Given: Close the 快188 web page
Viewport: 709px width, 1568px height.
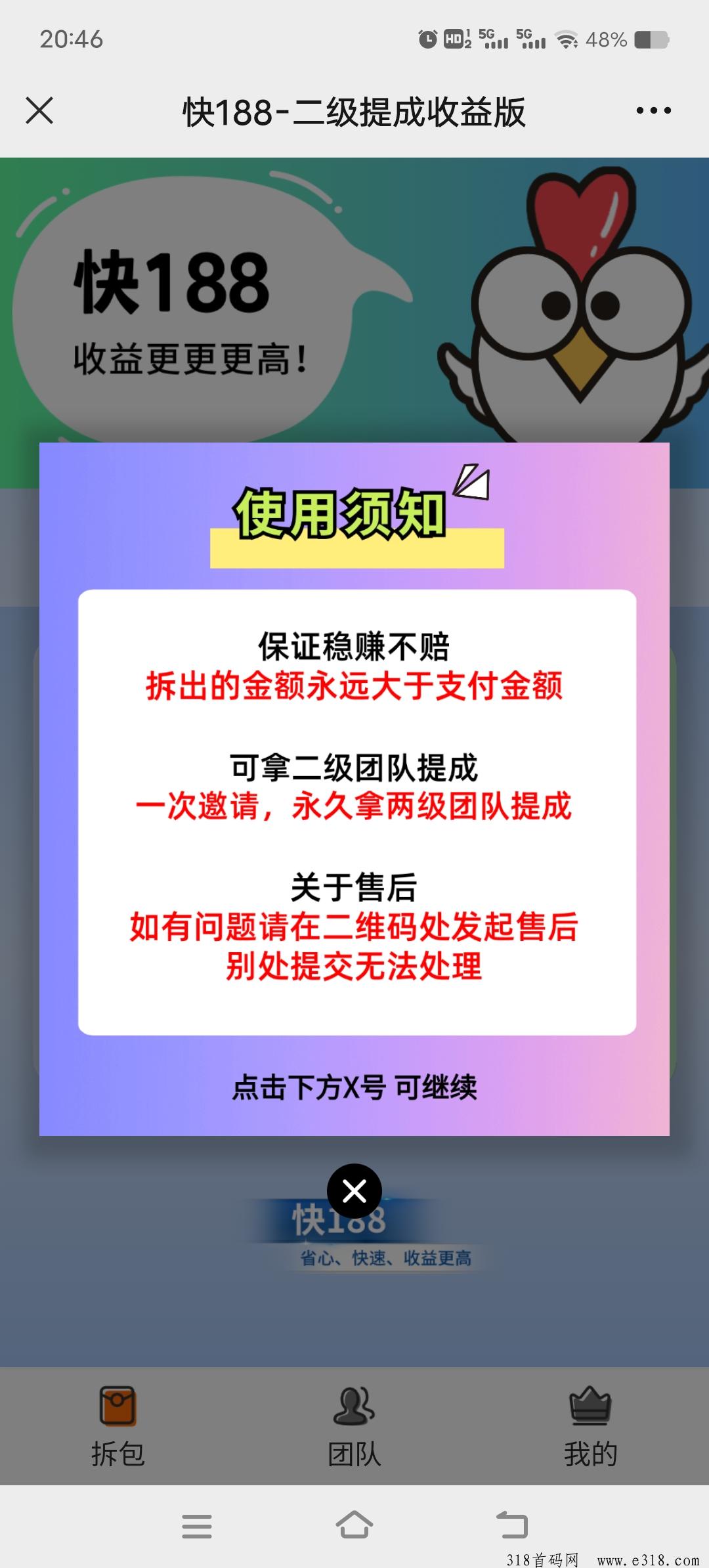Looking at the screenshot, I should point(39,110).
